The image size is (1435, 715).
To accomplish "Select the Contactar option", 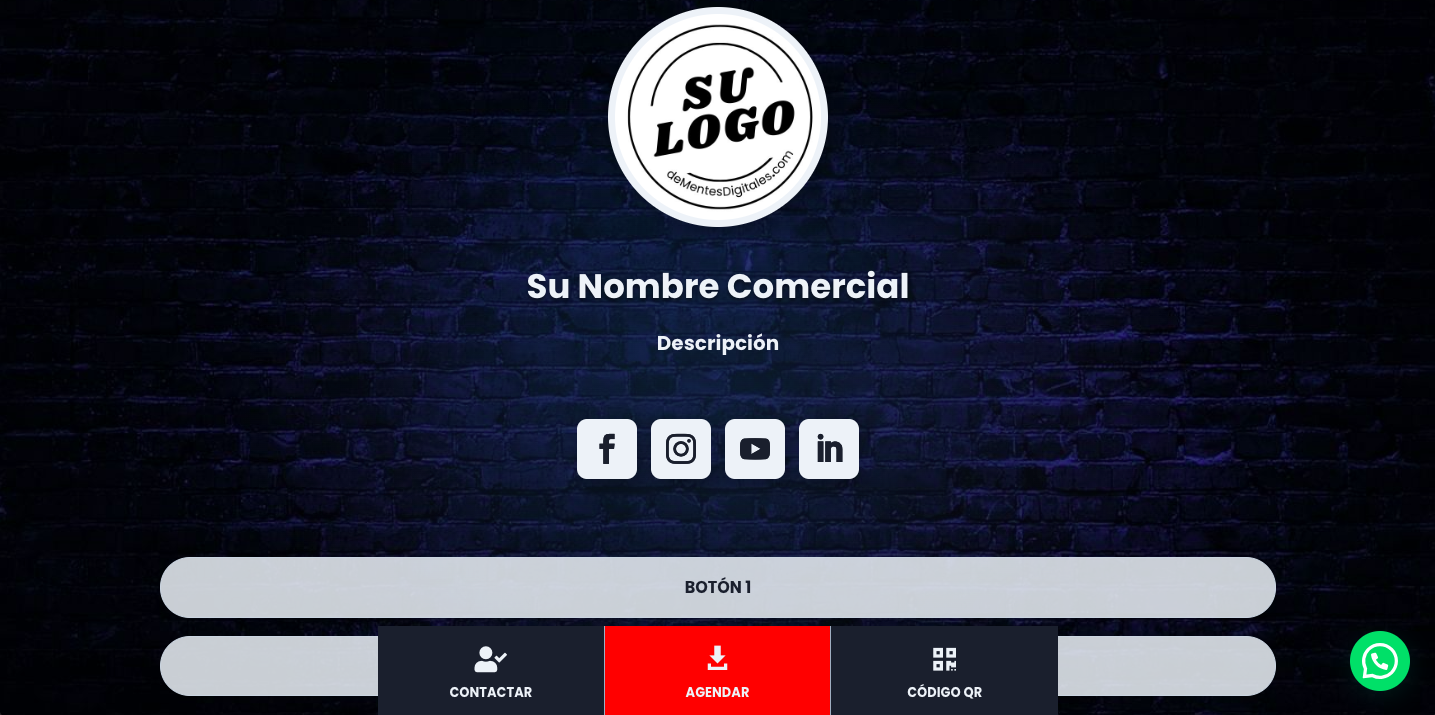I will 490,671.
